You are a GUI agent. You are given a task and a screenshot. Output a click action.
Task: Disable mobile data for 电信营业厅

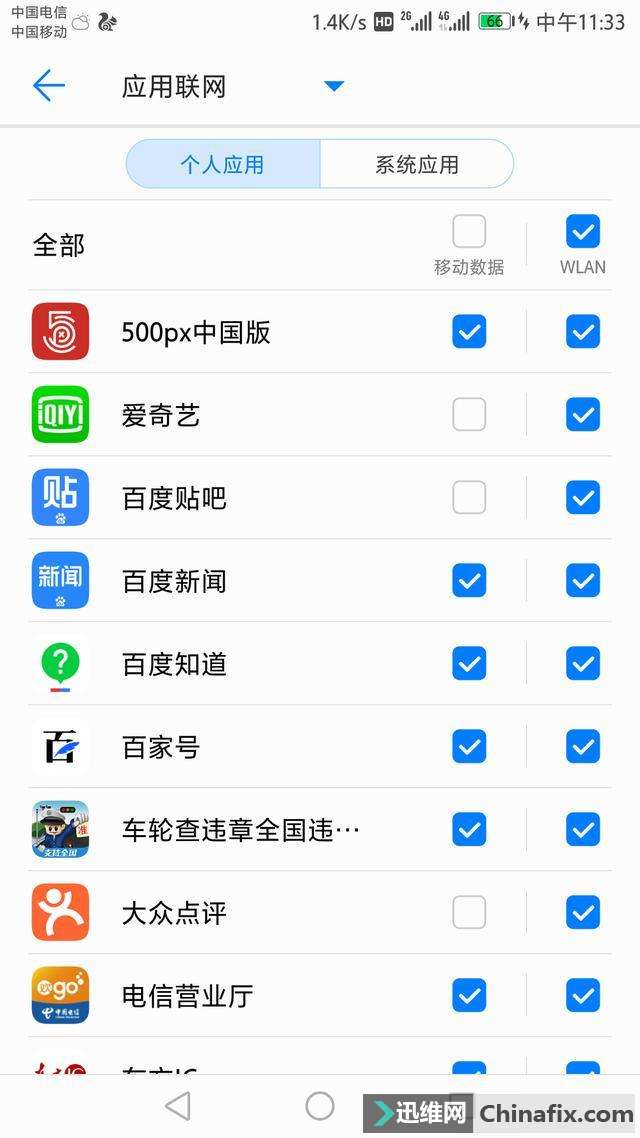click(x=469, y=996)
